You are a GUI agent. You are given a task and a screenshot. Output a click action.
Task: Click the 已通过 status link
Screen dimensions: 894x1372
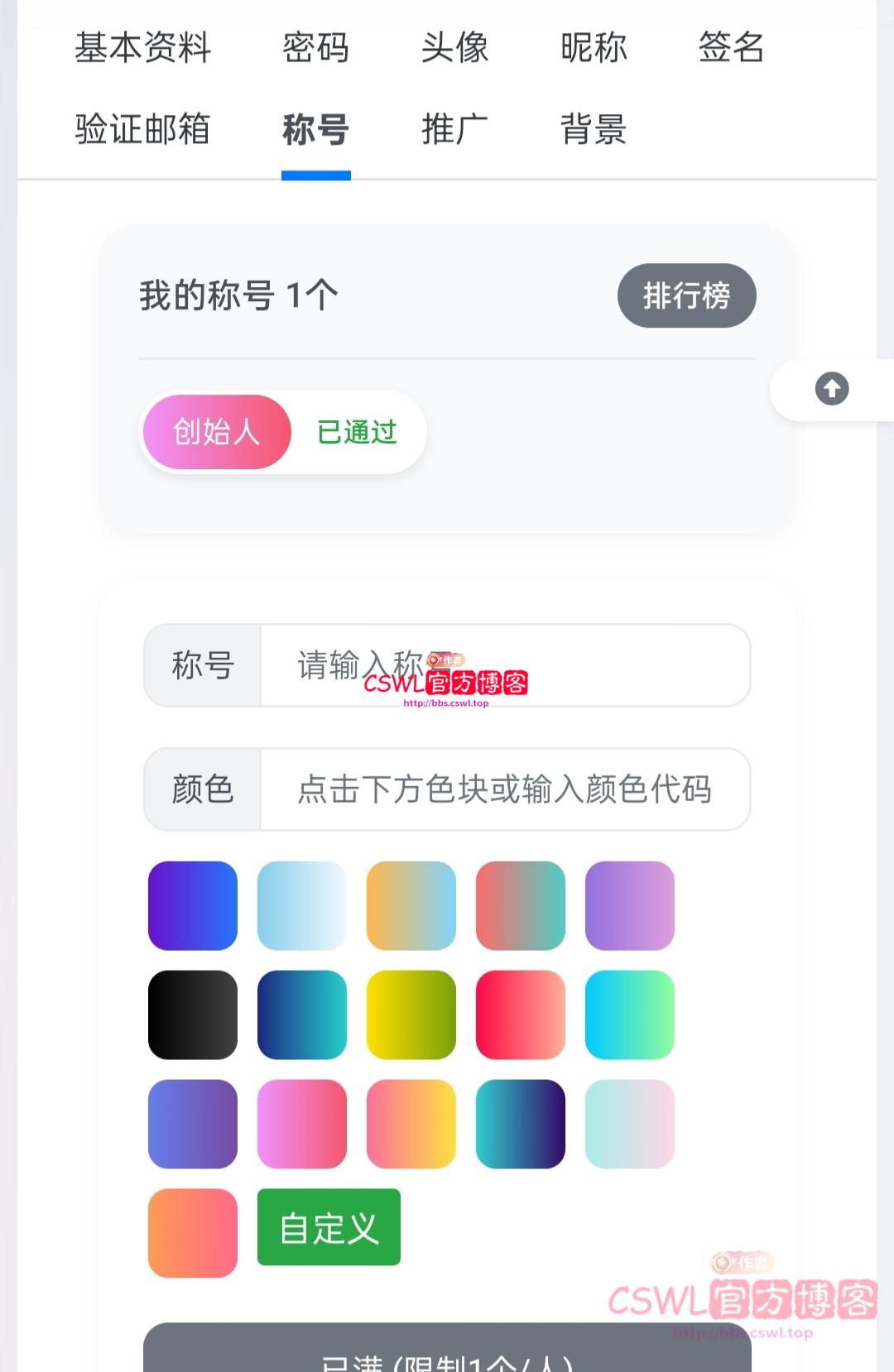click(356, 432)
